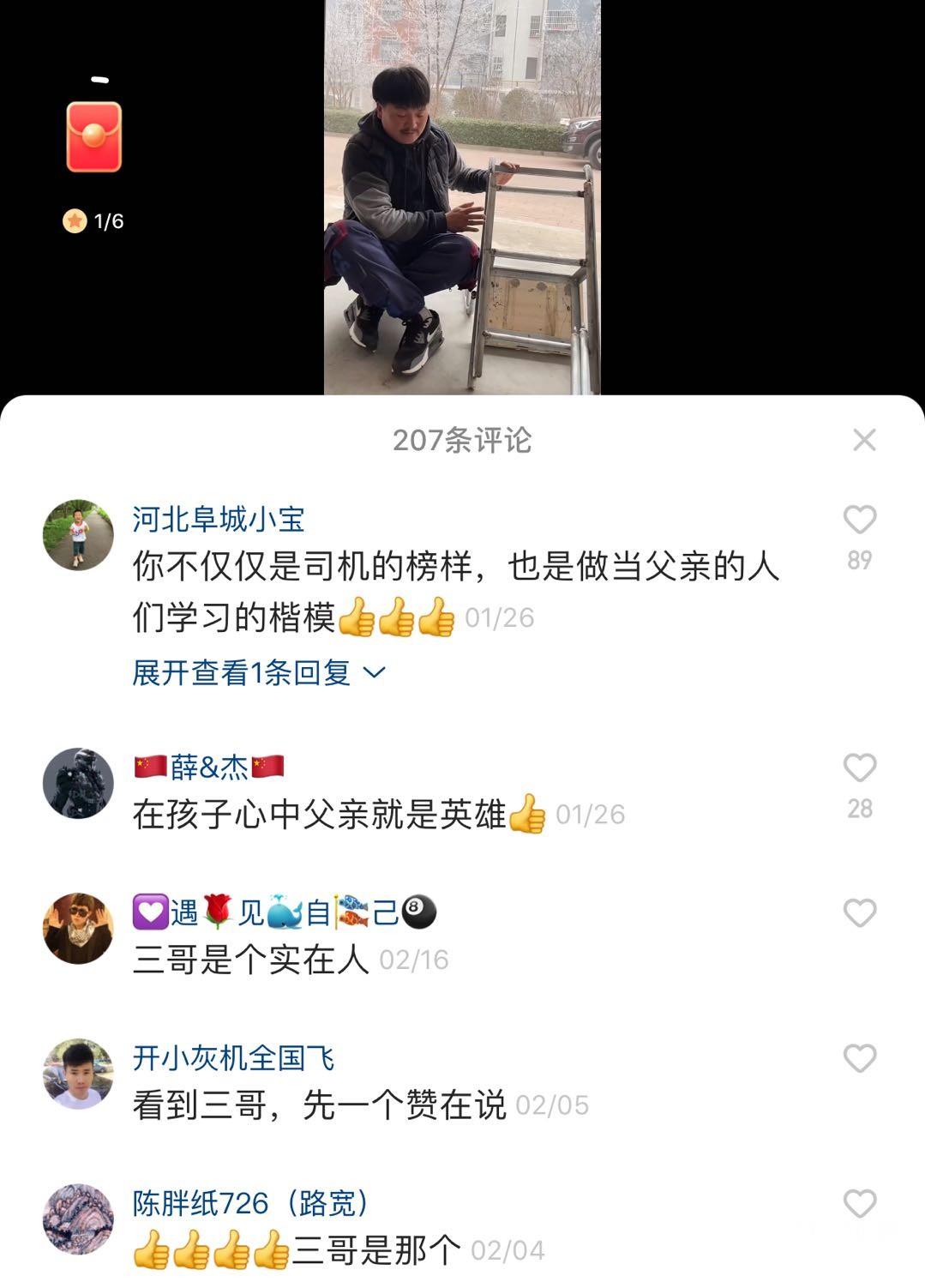The width and height of the screenshot is (925, 1288).
Task: Tap the video above the comments
Action: (x=462, y=197)
